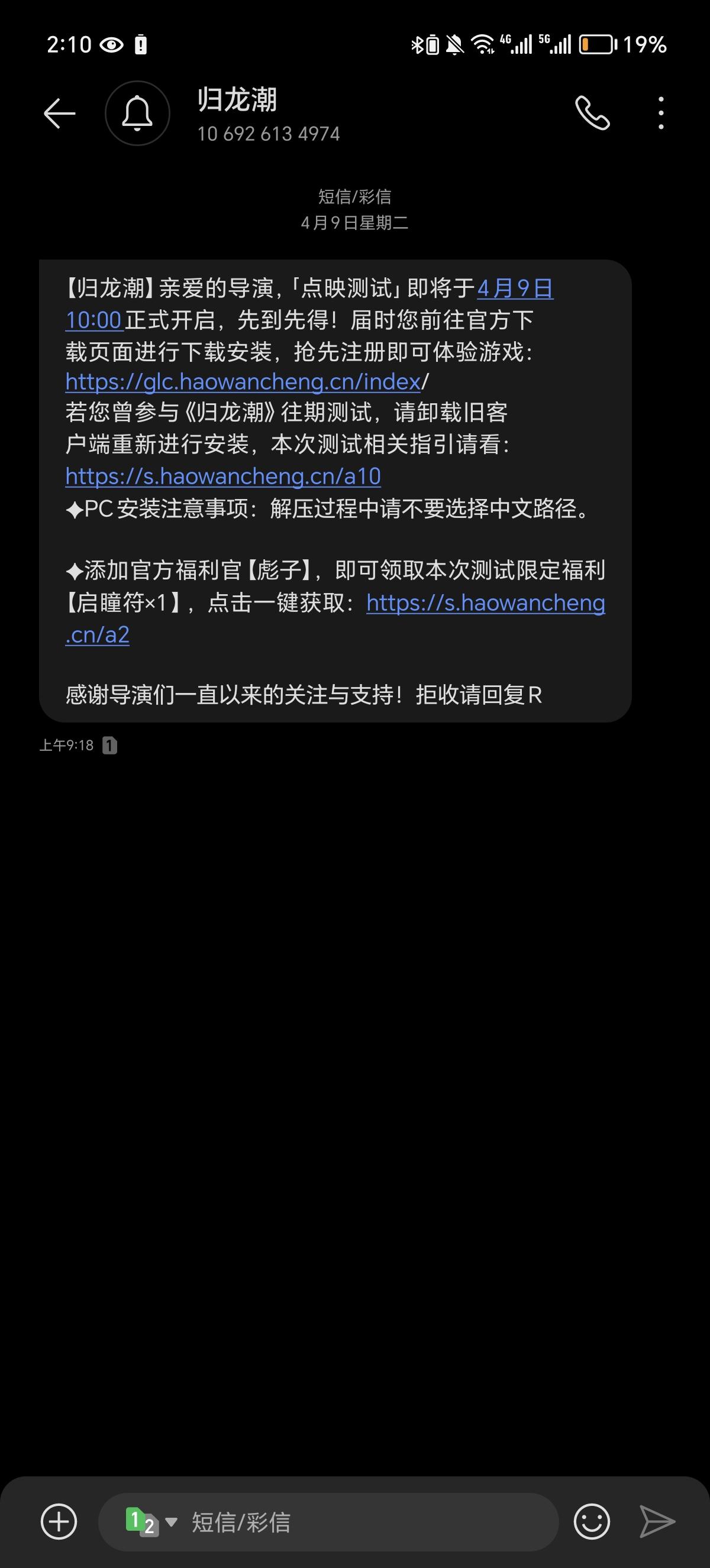
Task: Tap the phone number 10 692 613 4974
Action: [x=269, y=135]
